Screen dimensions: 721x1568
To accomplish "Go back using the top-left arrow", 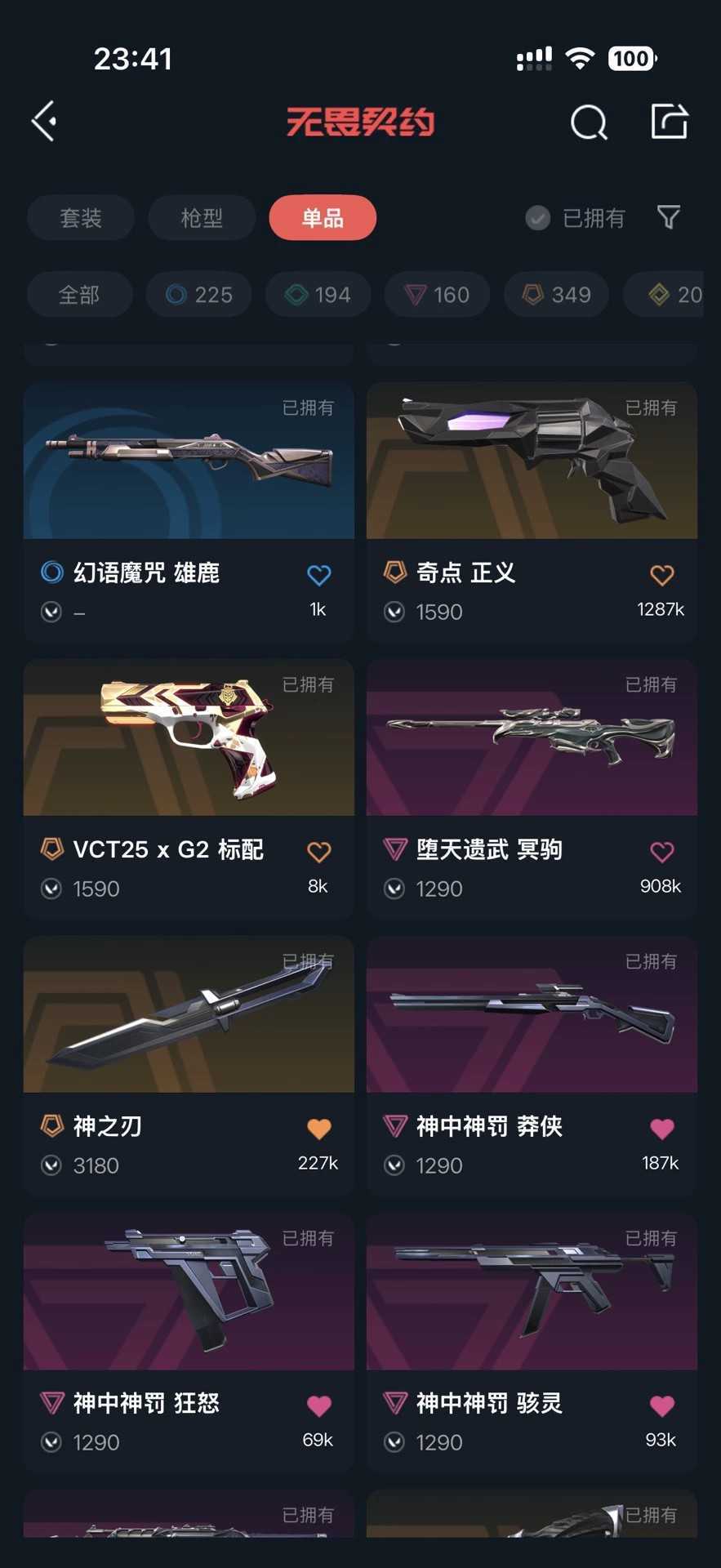I will (x=45, y=122).
